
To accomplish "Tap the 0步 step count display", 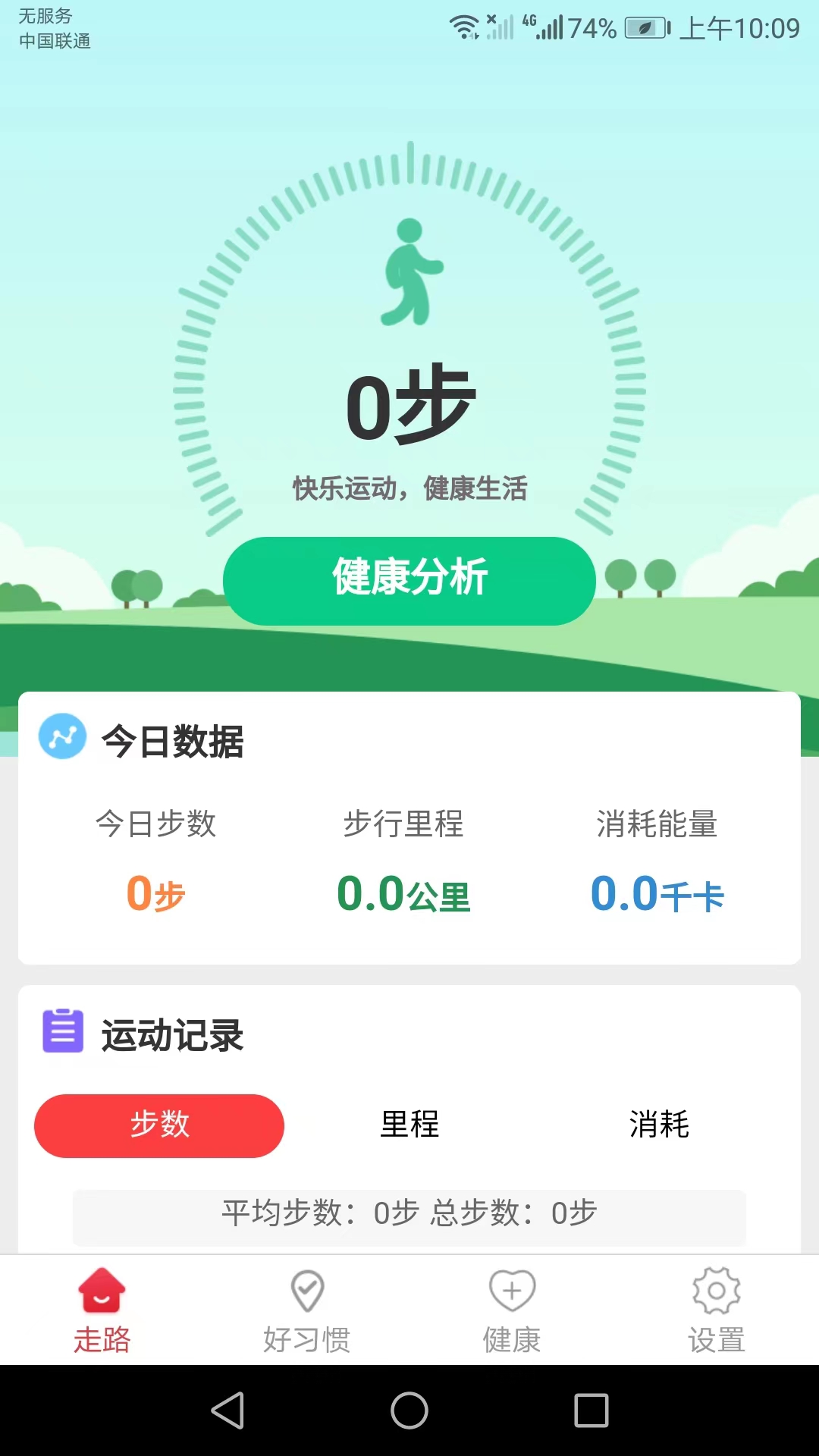I will coord(409,406).
